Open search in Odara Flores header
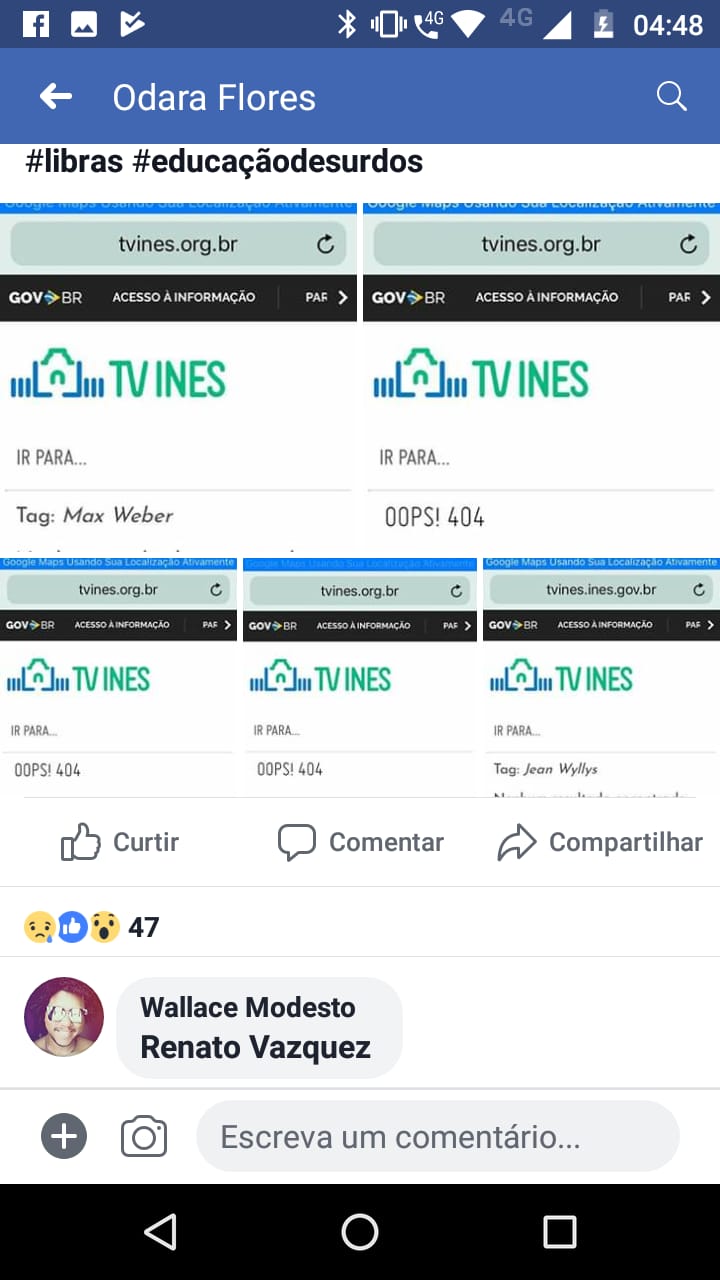The width and height of the screenshot is (720, 1280). click(671, 97)
